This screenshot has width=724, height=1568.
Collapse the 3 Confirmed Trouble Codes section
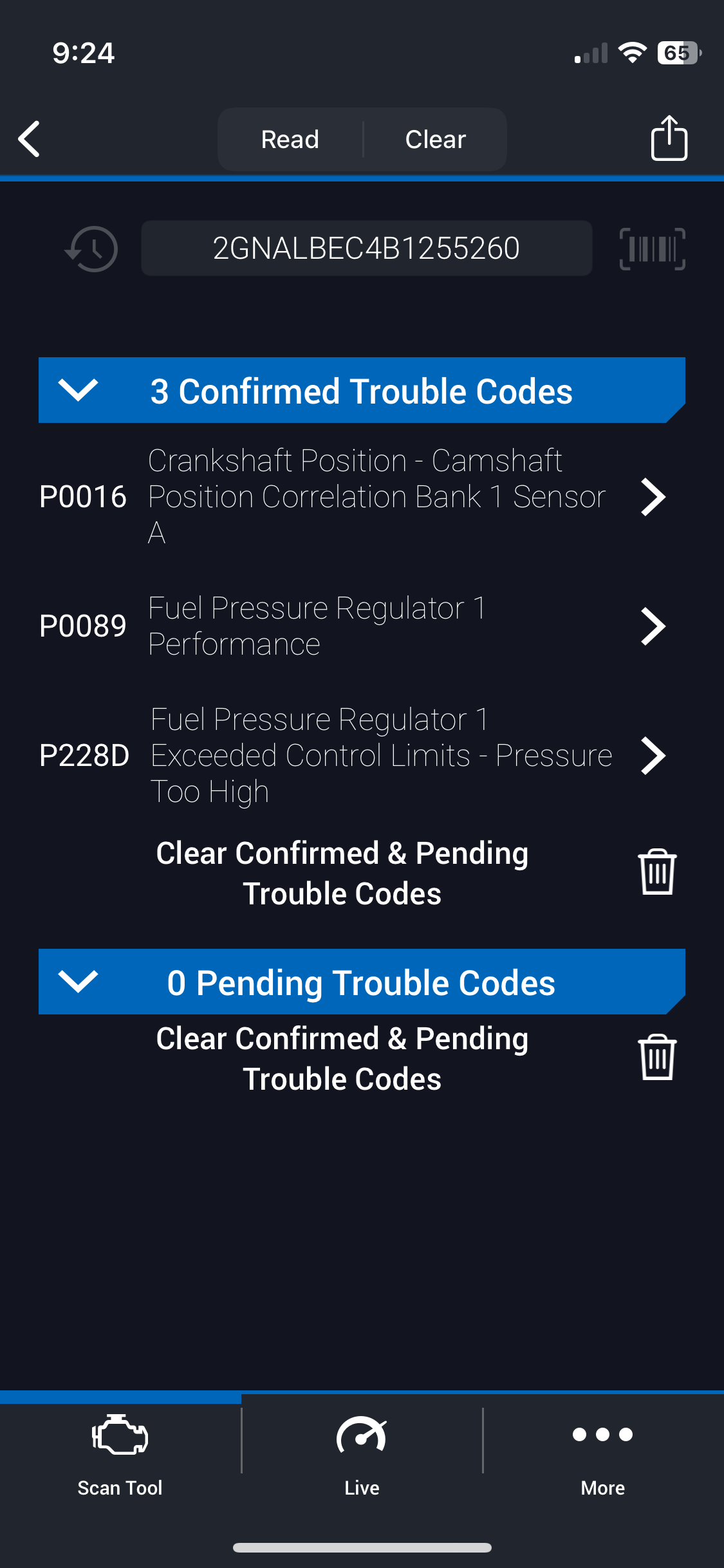click(362, 390)
